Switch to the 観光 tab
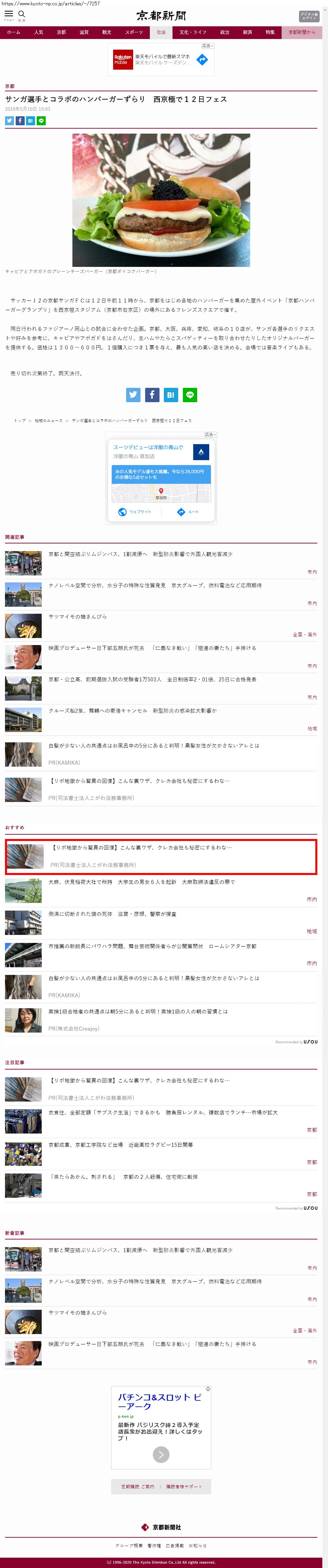This screenshot has width=328, height=1568. tap(107, 32)
